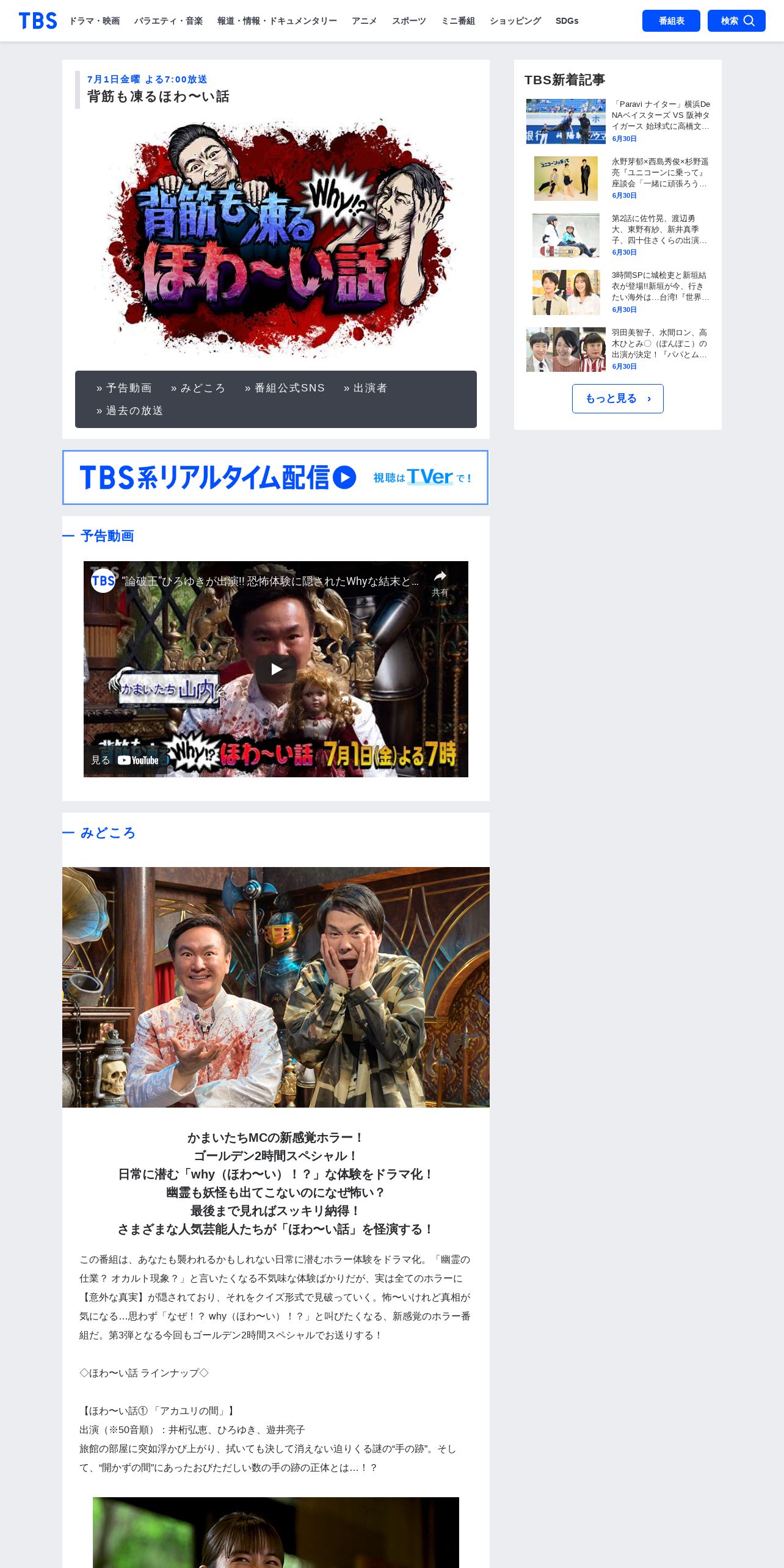Open the TBS系リアルタイム配信 TVer banner
Viewport: 784px width, 1568px height.
(275, 477)
